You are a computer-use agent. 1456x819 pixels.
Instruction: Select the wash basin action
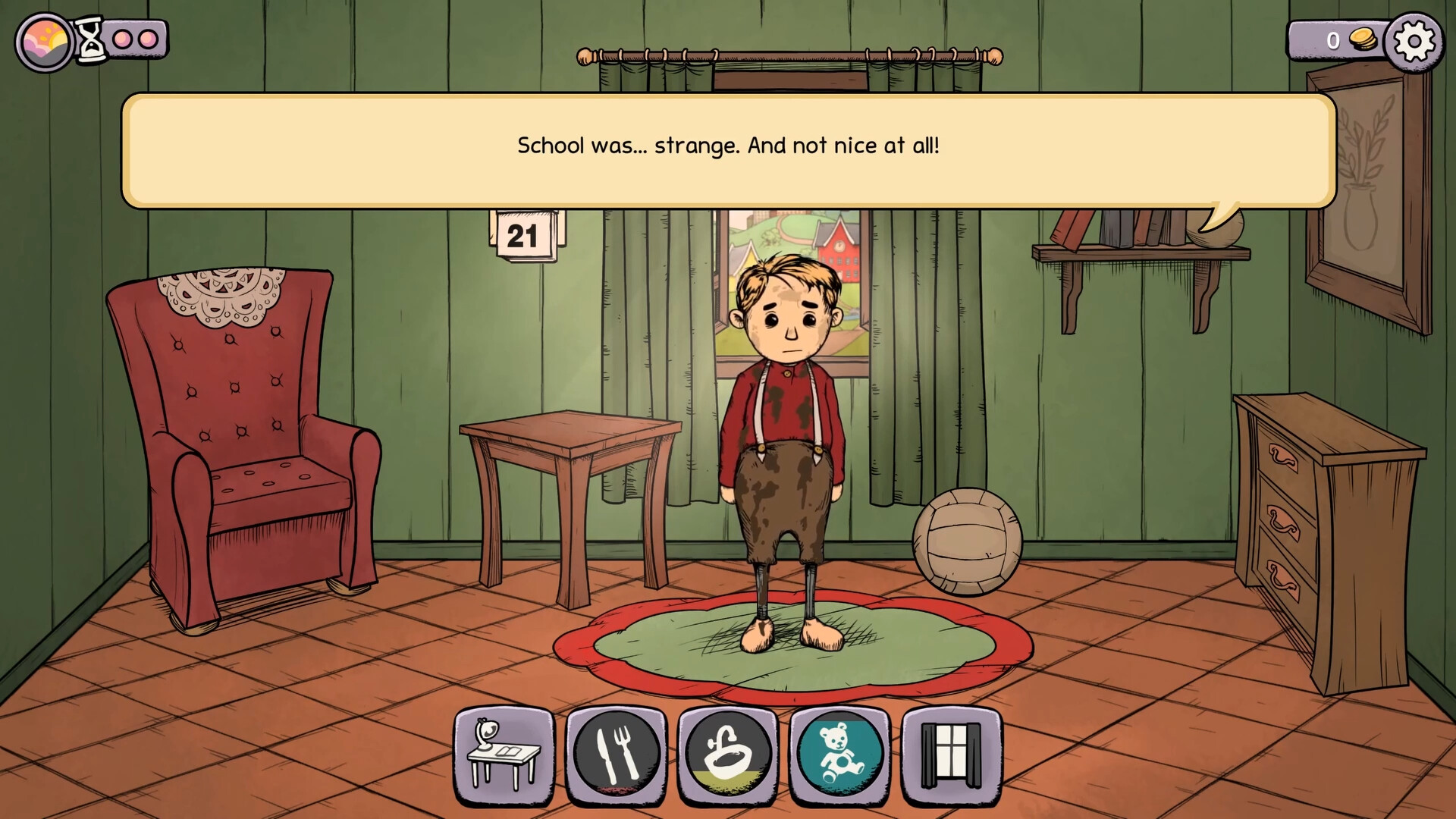pyautogui.click(x=728, y=755)
